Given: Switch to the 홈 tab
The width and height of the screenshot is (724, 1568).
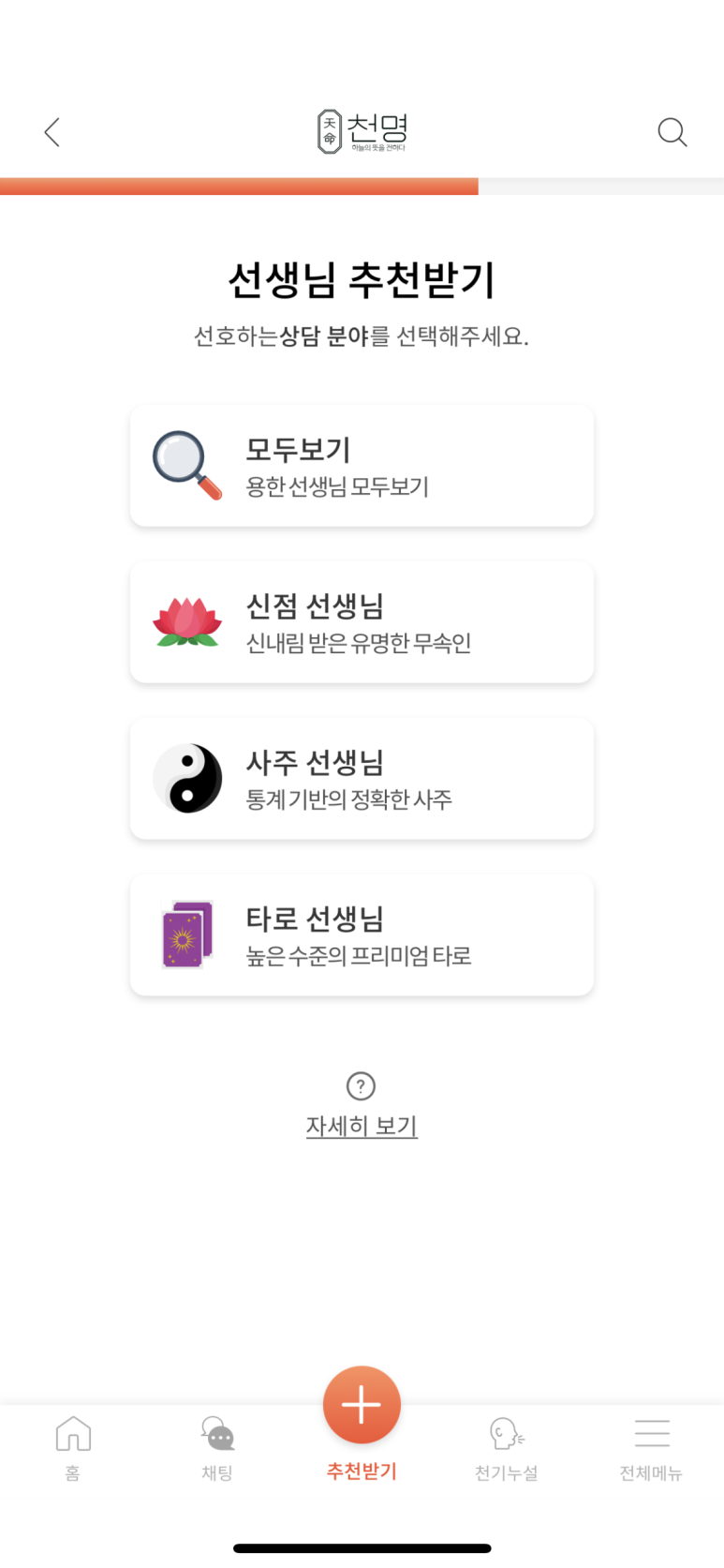Looking at the screenshot, I should coord(73,1448).
